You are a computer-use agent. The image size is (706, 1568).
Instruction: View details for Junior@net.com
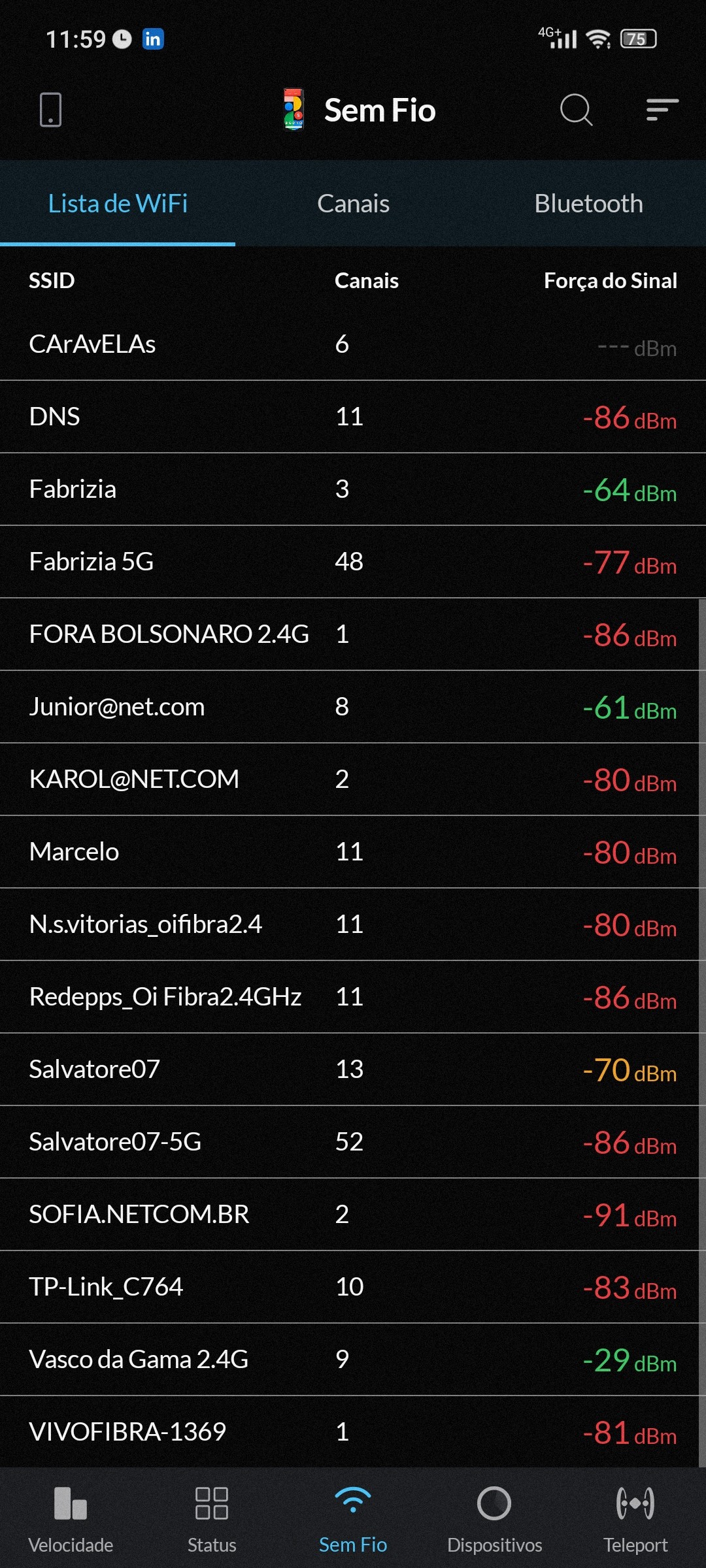click(353, 707)
